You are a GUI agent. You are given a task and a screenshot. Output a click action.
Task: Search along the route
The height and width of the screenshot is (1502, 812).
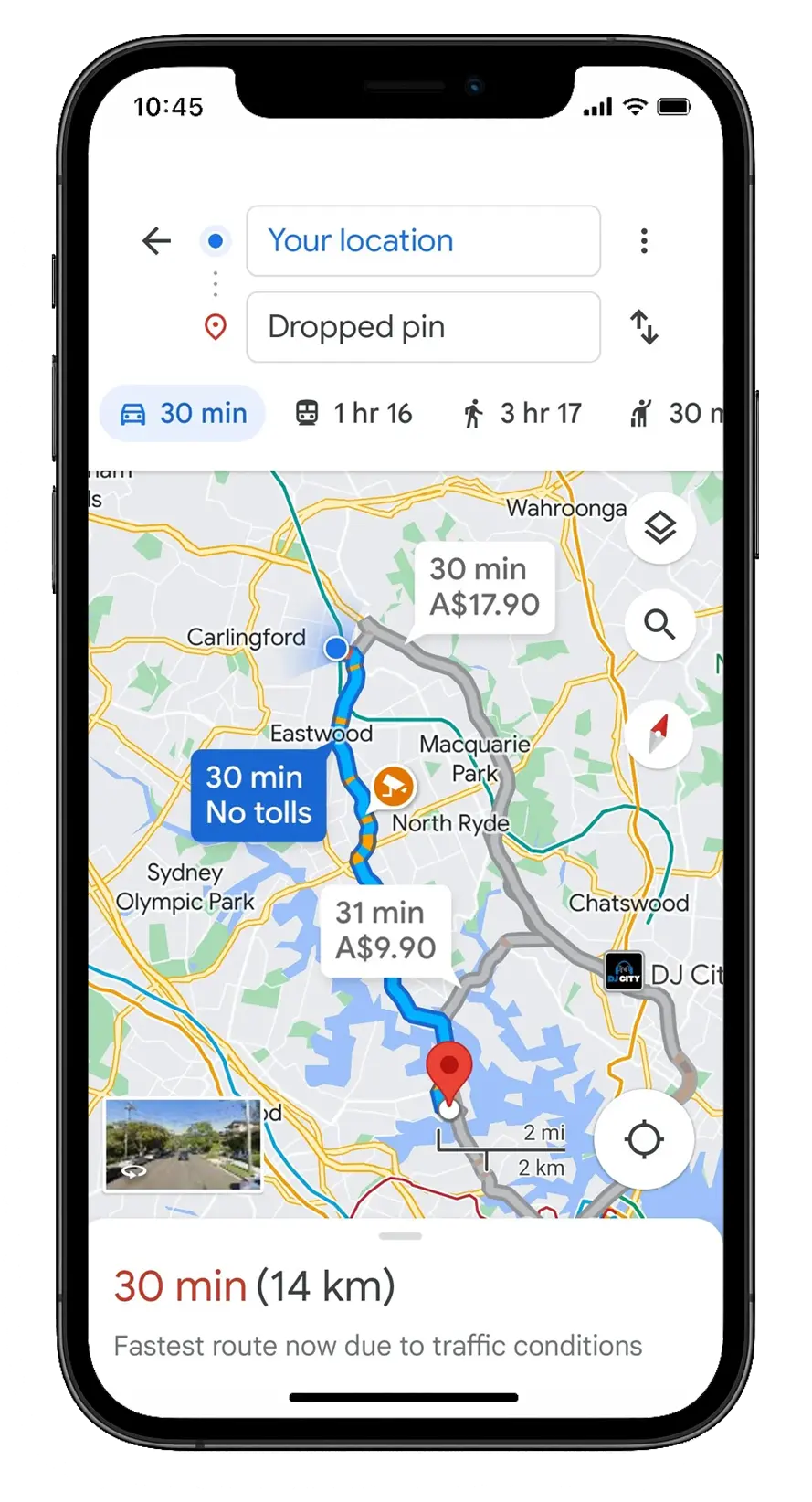[x=659, y=625]
